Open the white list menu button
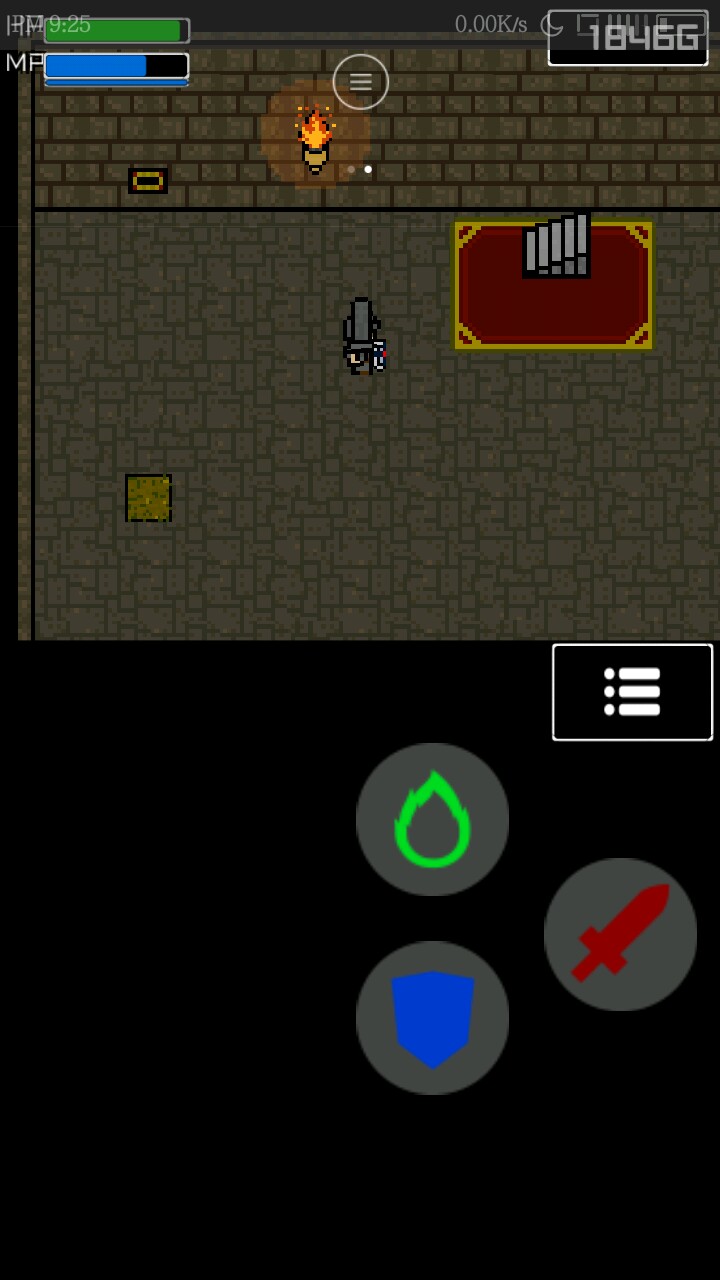Viewport: 720px width, 1280px height. 632,692
